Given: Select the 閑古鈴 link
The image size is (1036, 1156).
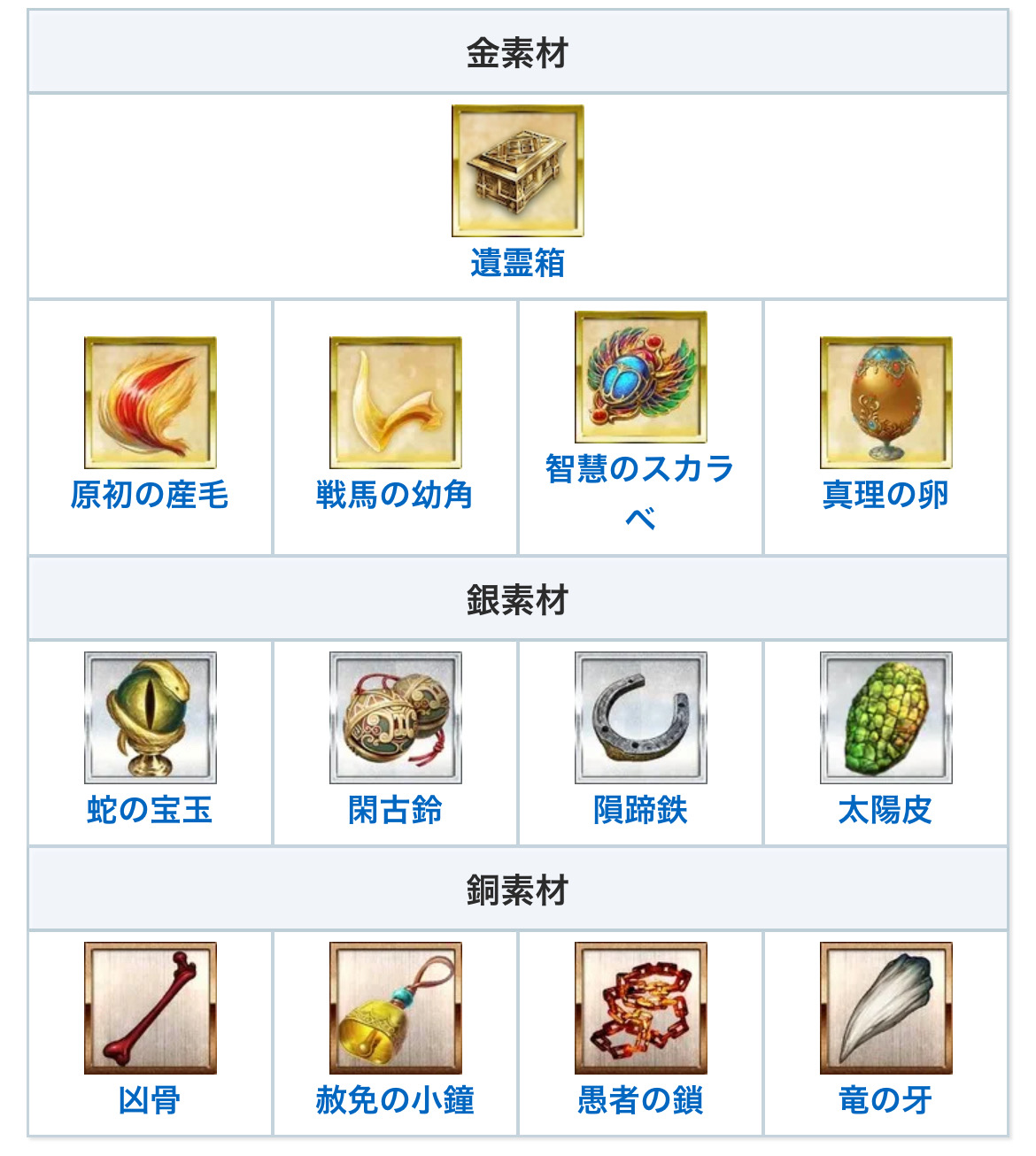Looking at the screenshot, I should pos(395,810).
